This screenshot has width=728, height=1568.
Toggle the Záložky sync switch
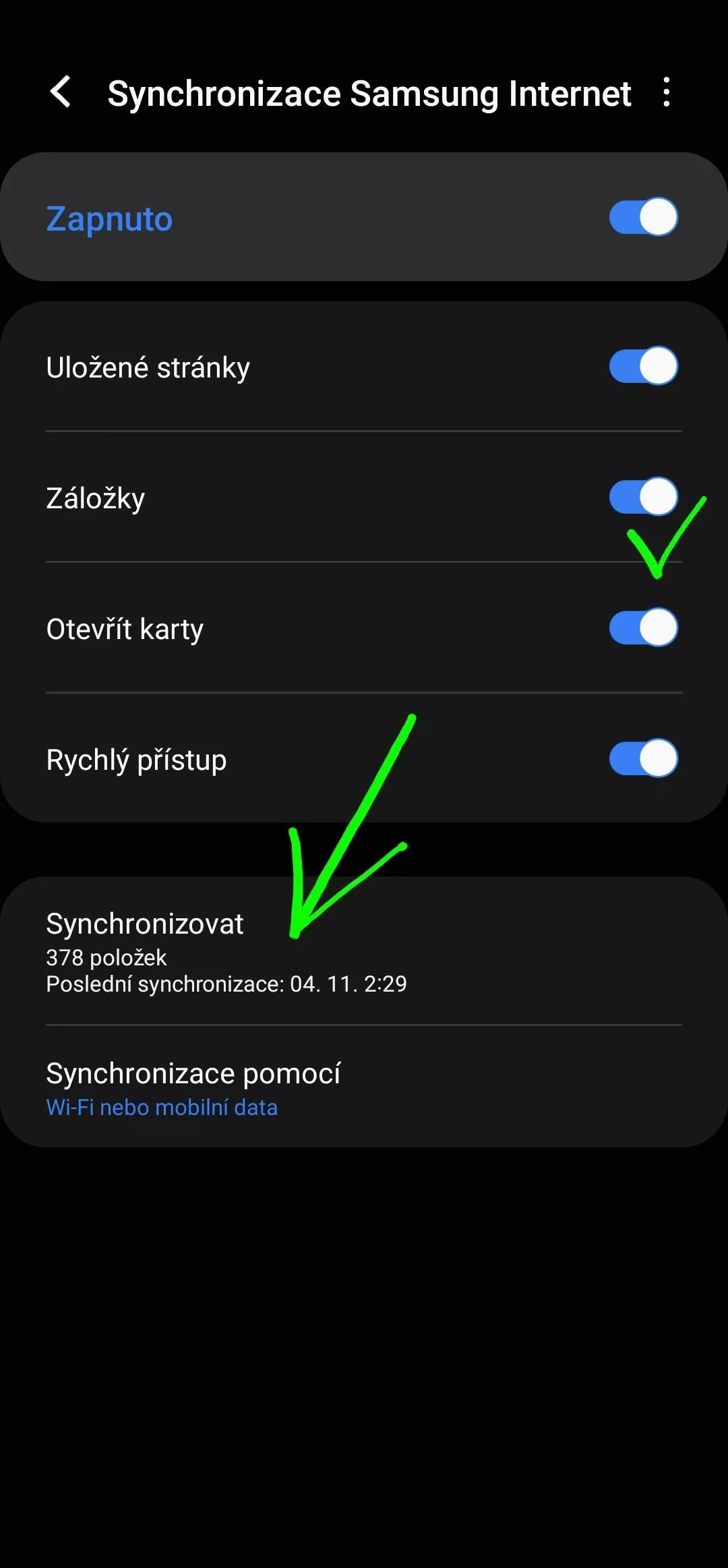[644, 497]
